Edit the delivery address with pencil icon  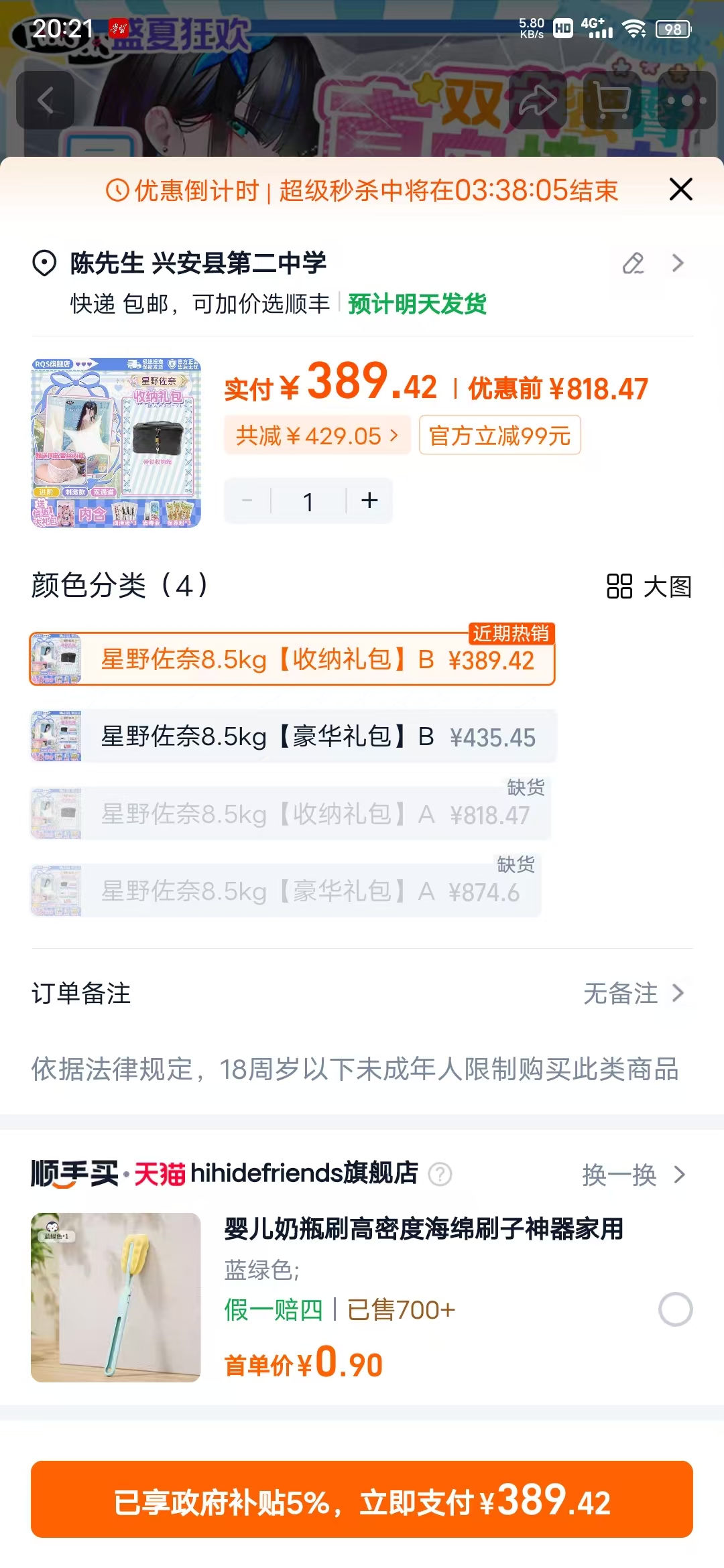tap(633, 263)
